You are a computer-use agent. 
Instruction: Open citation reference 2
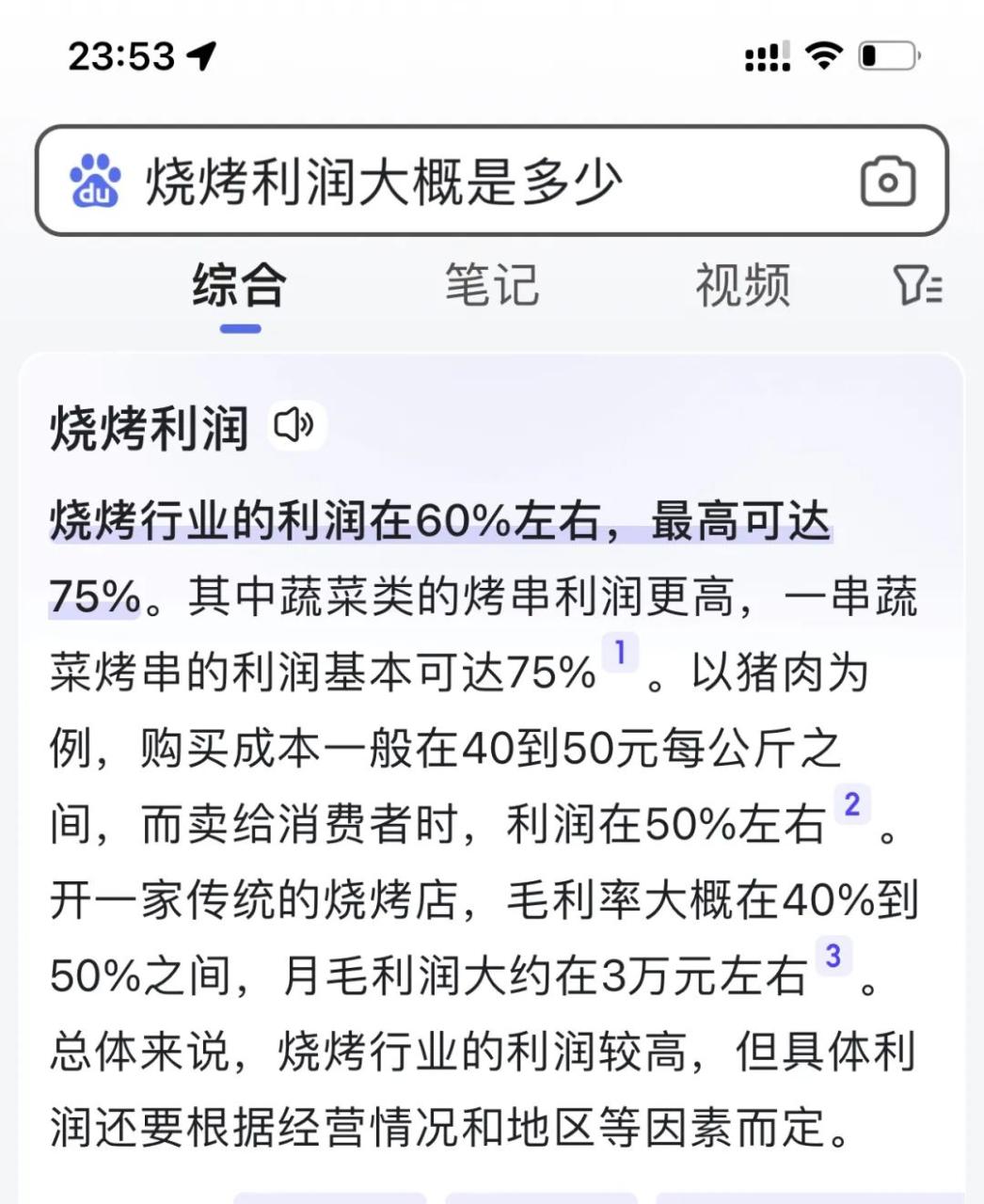click(x=851, y=804)
